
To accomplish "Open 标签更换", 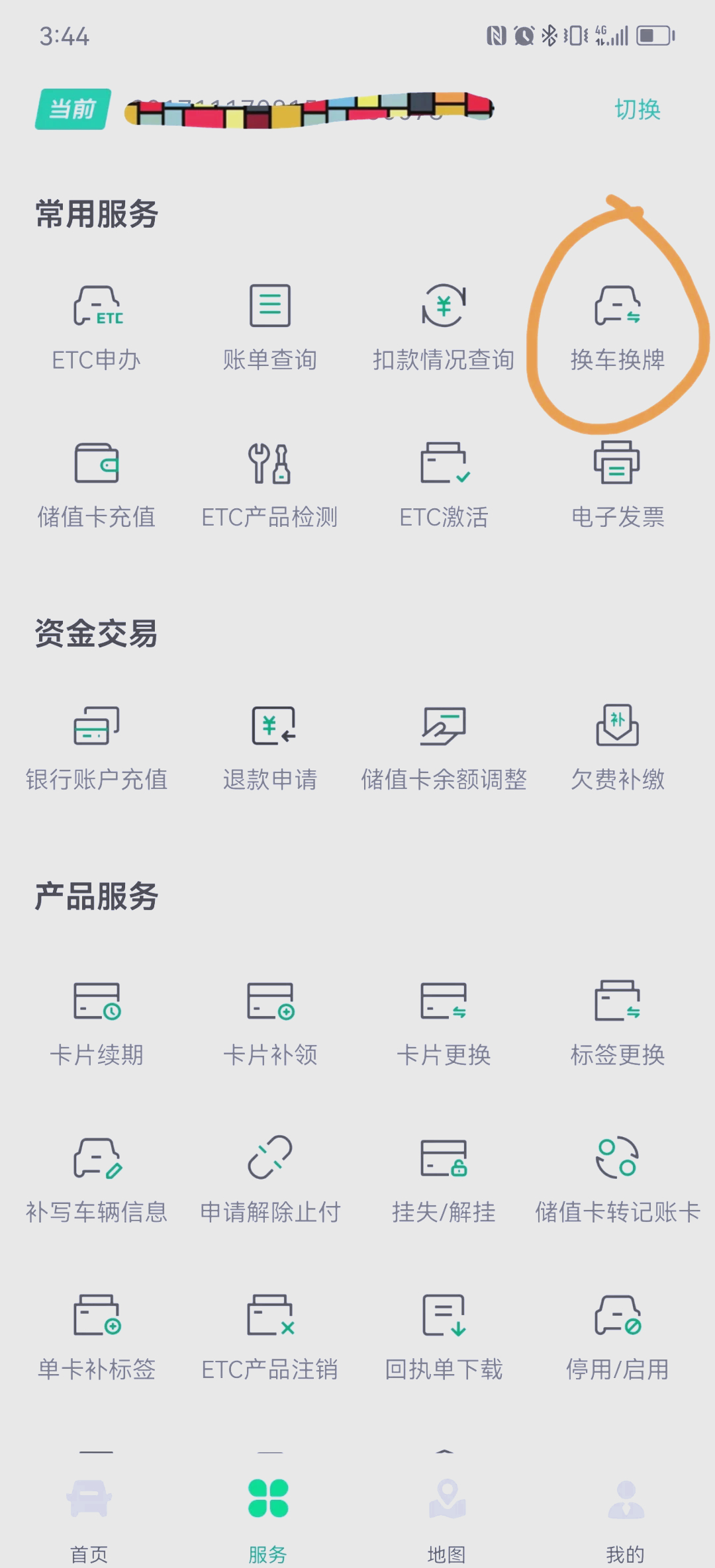I will click(617, 1023).
